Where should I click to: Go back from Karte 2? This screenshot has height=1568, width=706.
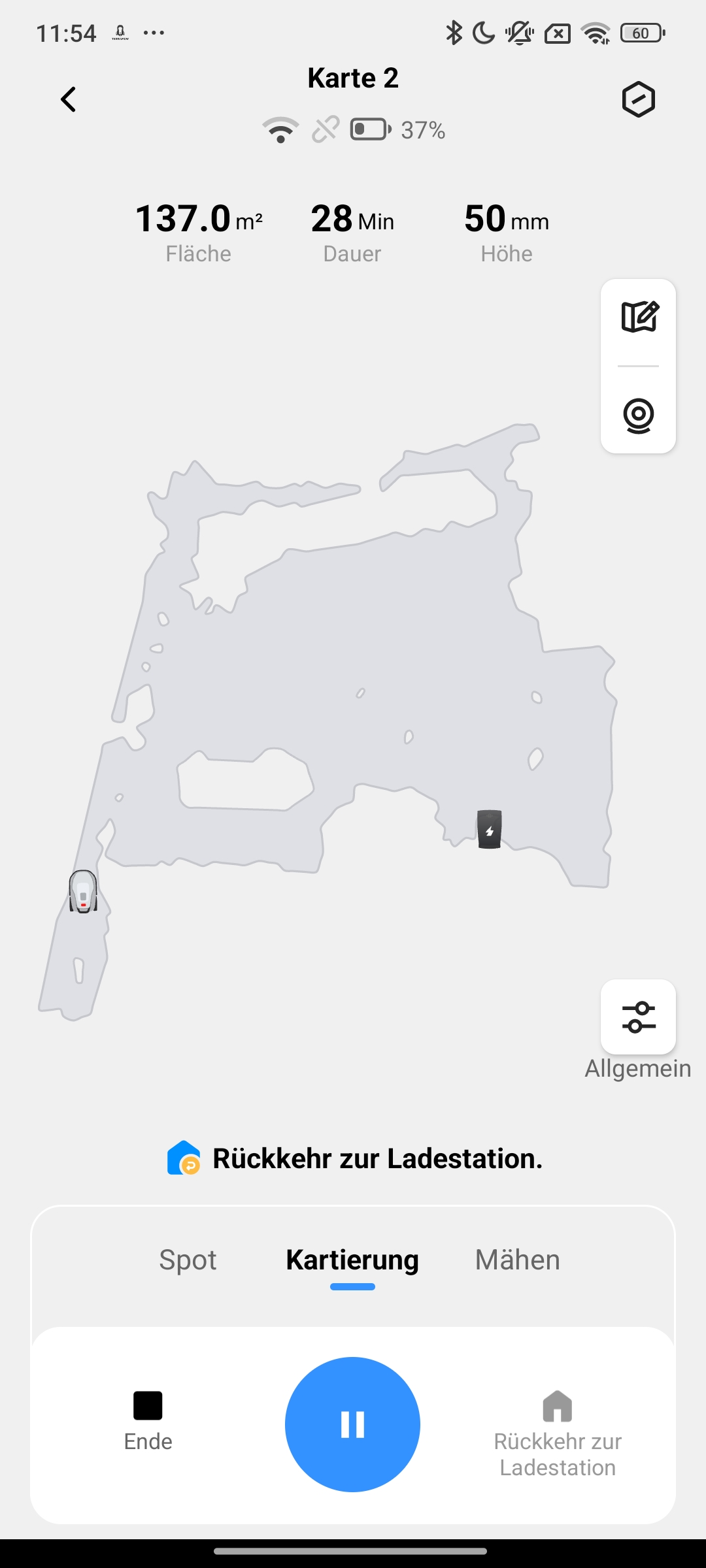(68, 99)
